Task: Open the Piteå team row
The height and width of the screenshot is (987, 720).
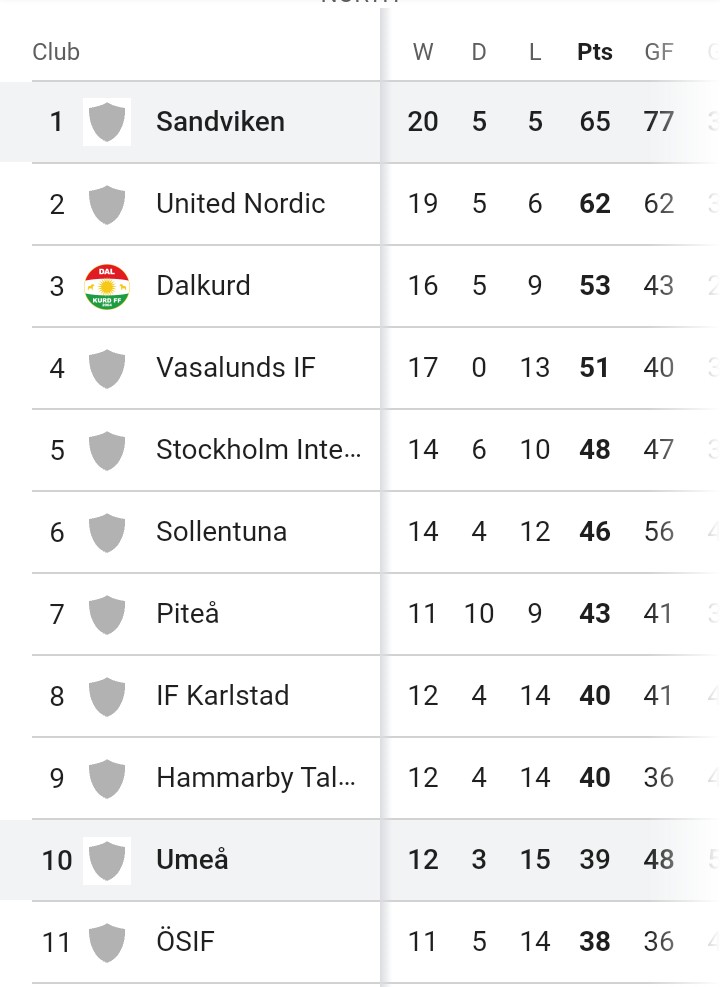Action: pos(187,614)
